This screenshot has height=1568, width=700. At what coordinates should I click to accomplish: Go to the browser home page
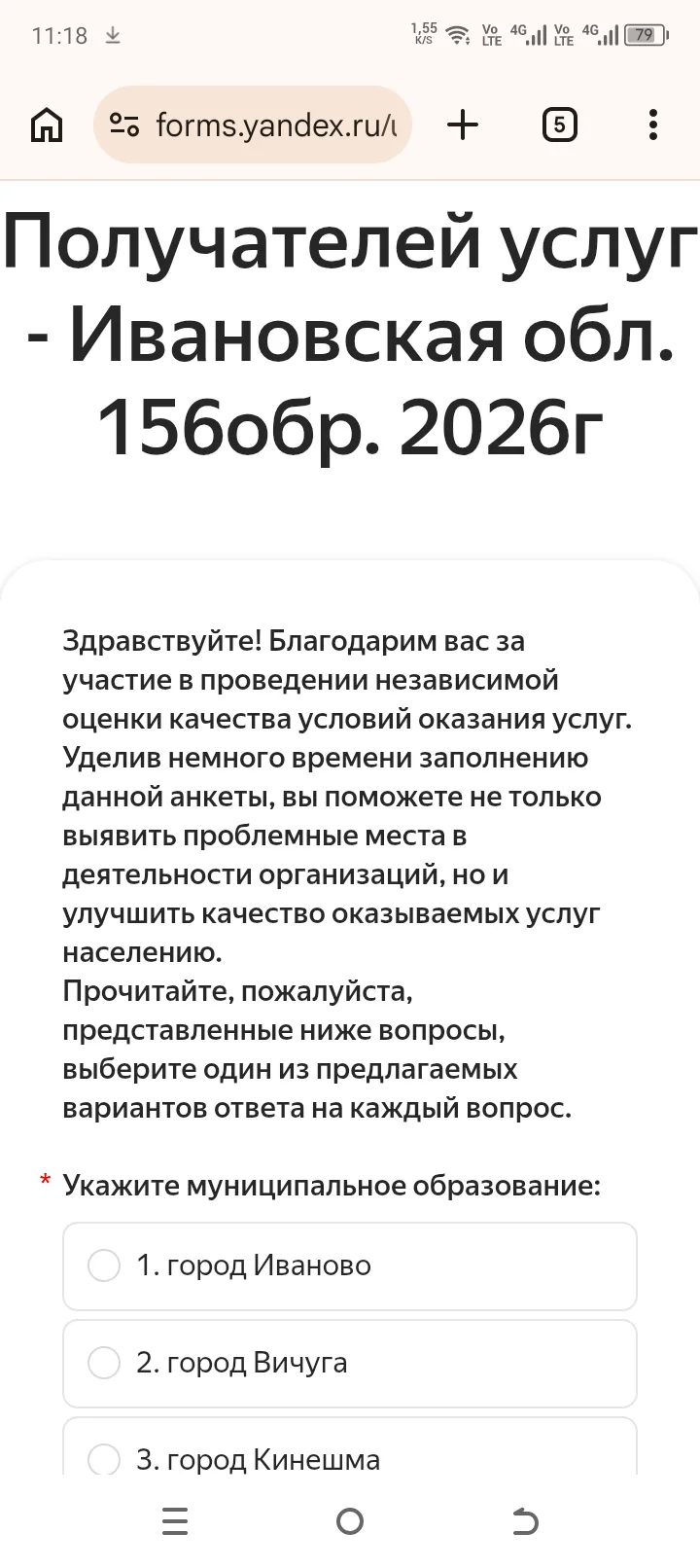point(47,125)
